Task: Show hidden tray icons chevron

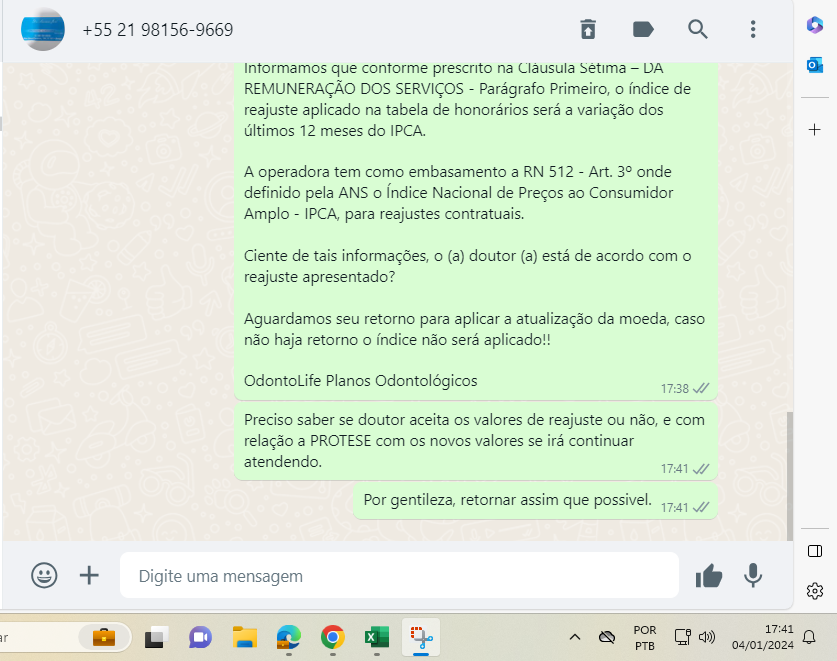Action: (x=575, y=637)
